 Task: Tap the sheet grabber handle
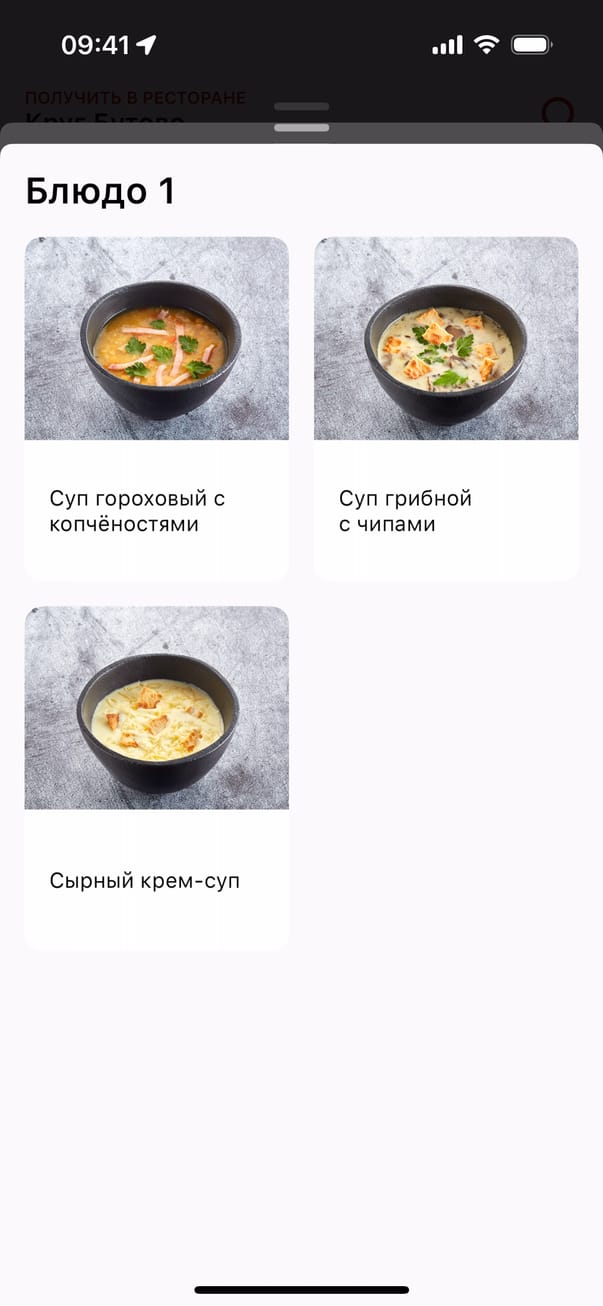[x=301, y=127]
